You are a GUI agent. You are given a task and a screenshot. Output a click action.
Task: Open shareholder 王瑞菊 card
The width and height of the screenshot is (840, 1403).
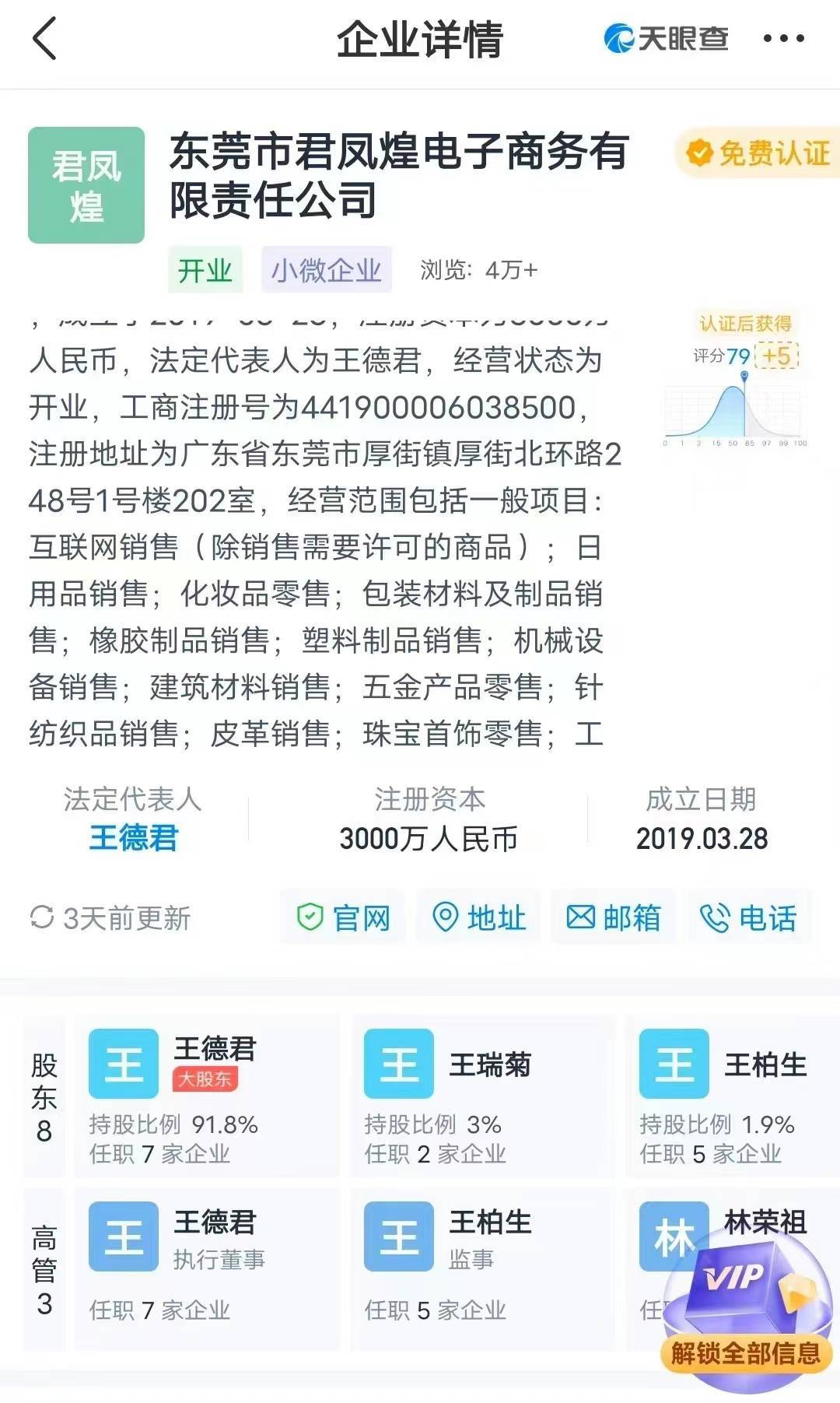pos(482,1096)
